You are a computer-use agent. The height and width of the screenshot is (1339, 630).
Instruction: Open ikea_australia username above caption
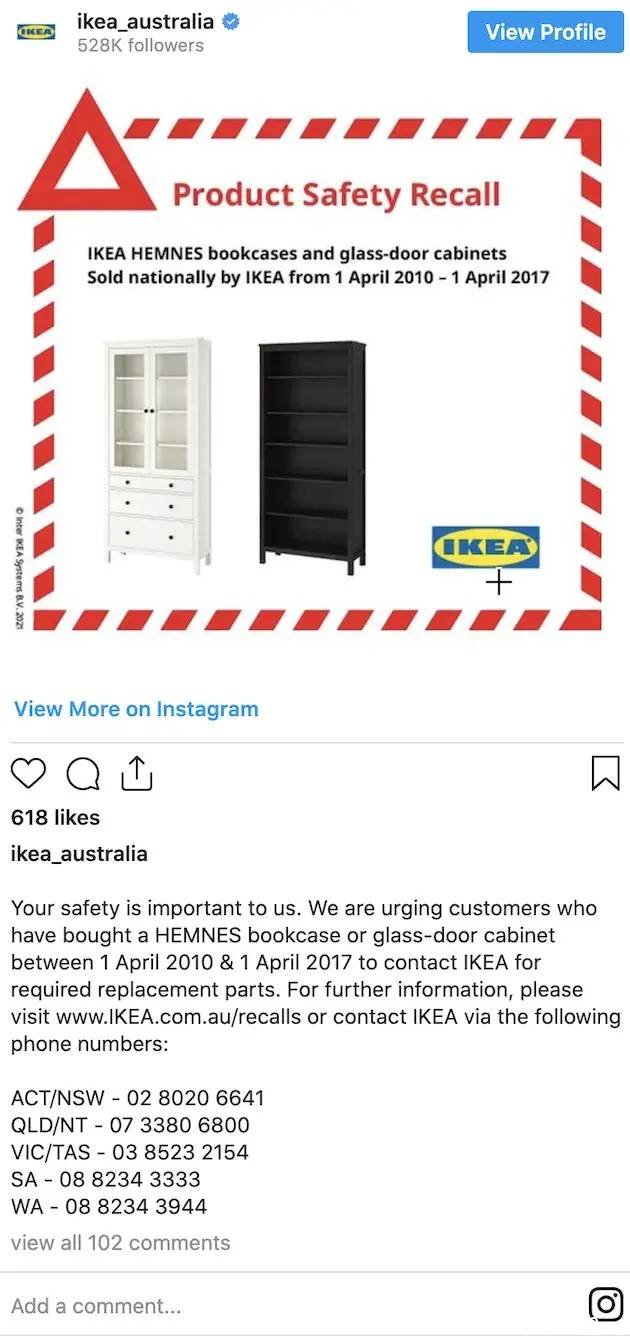pos(79,854)
